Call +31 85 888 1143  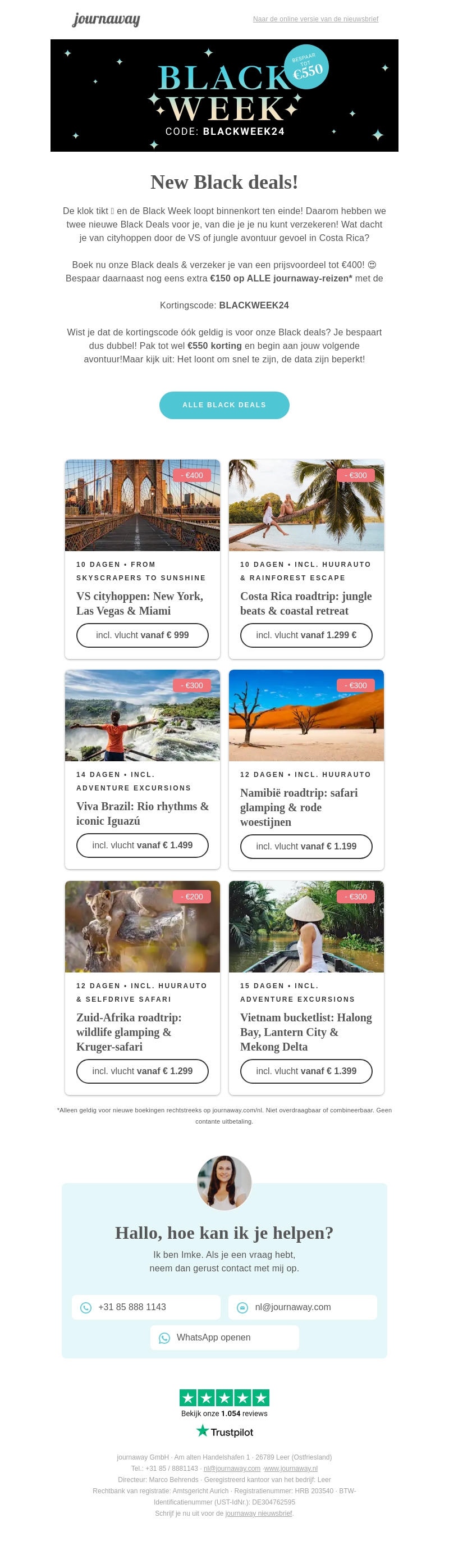145,1307
